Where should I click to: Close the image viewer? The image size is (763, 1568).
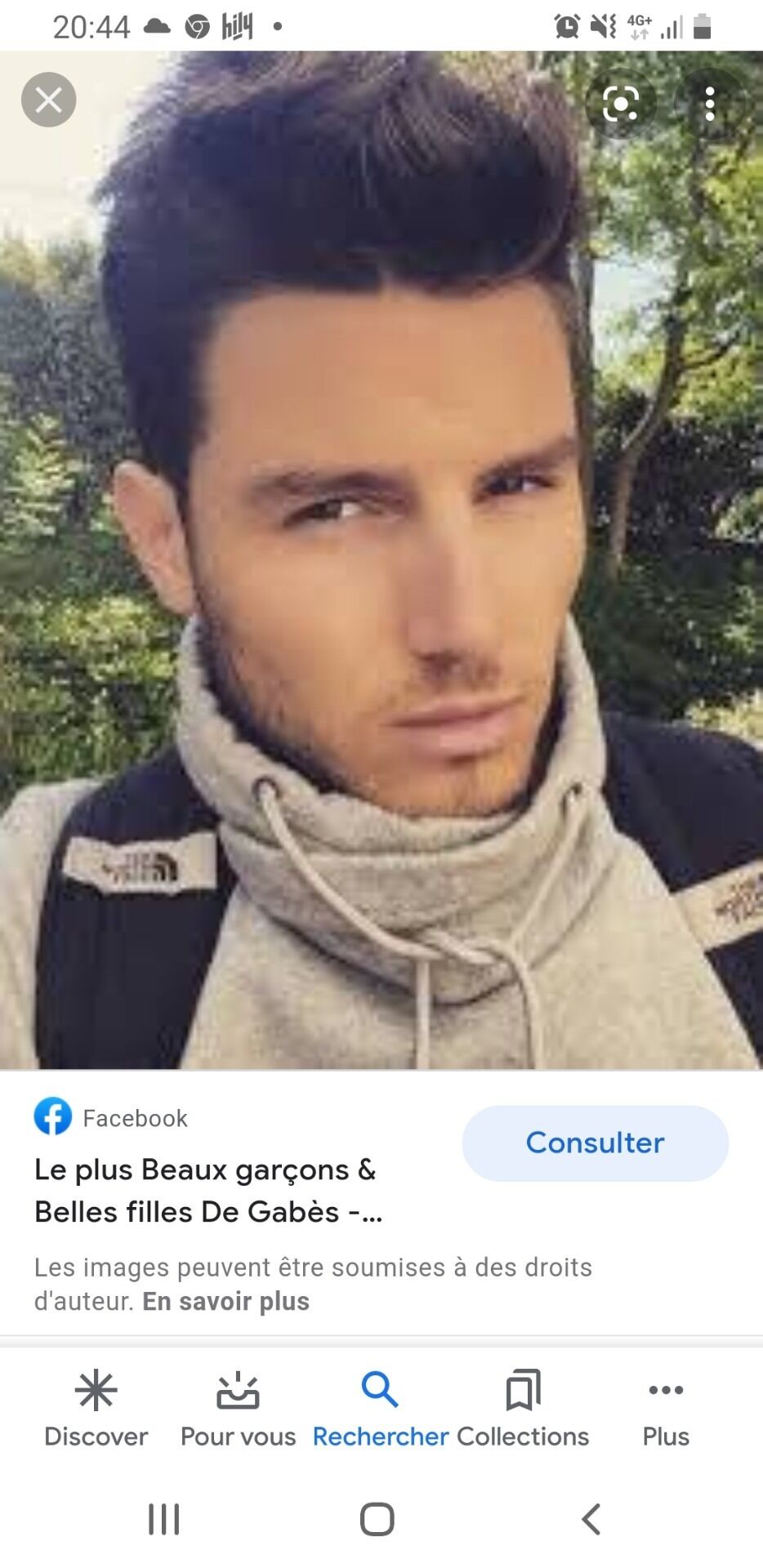[x=48, y=100]
